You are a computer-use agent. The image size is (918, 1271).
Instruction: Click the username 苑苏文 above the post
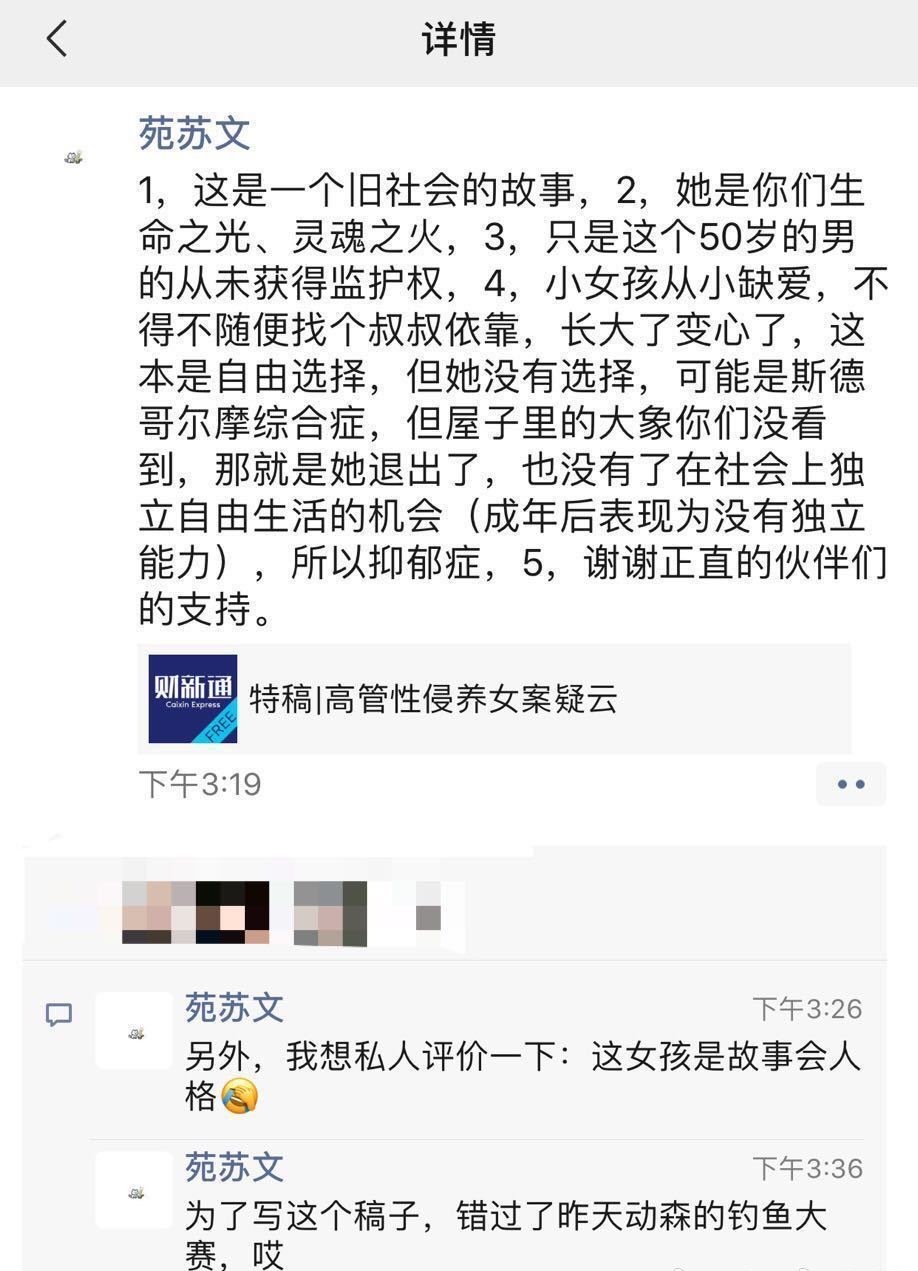[193, 131]
